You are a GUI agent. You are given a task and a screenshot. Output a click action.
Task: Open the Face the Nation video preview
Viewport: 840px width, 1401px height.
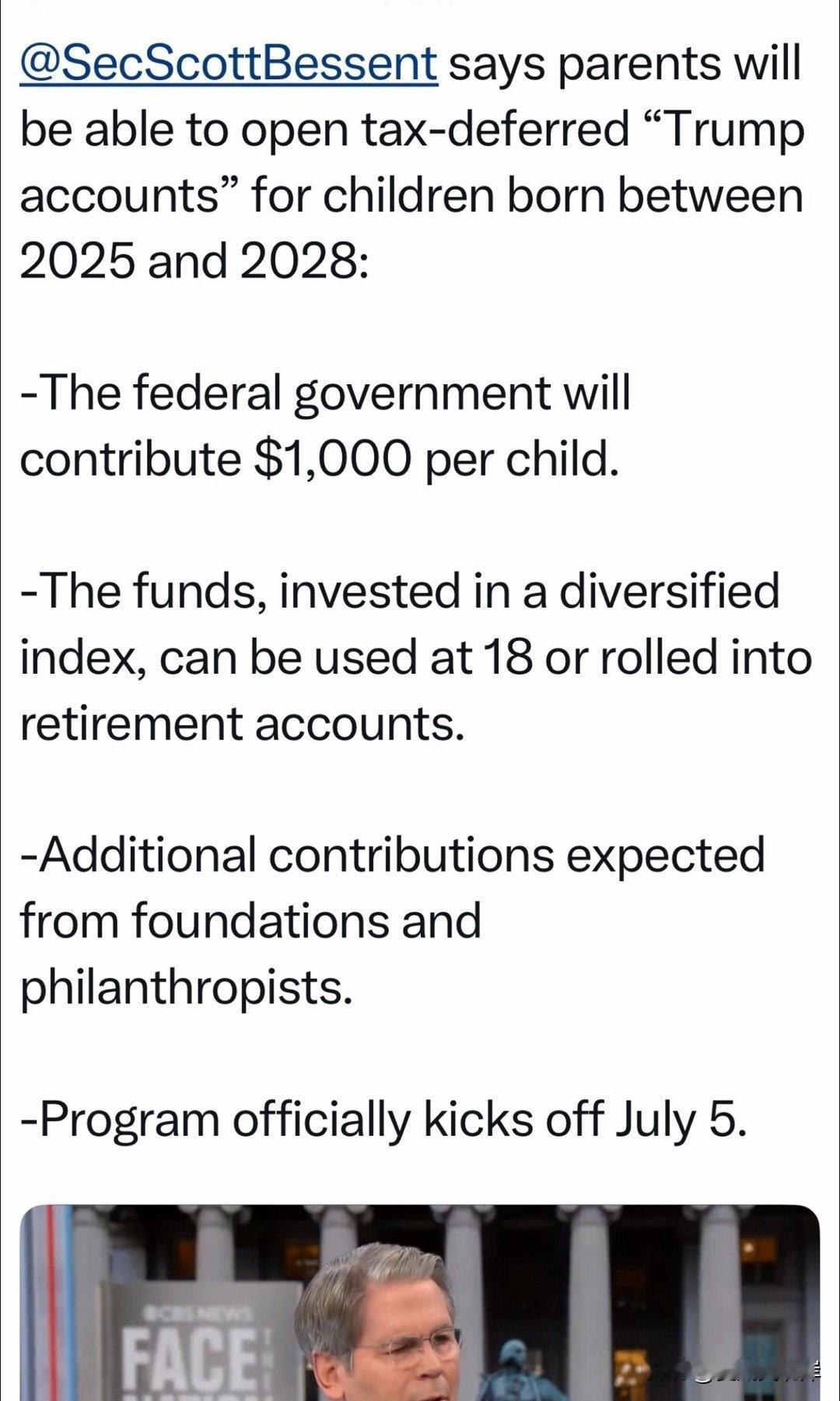coord(420,1303)
